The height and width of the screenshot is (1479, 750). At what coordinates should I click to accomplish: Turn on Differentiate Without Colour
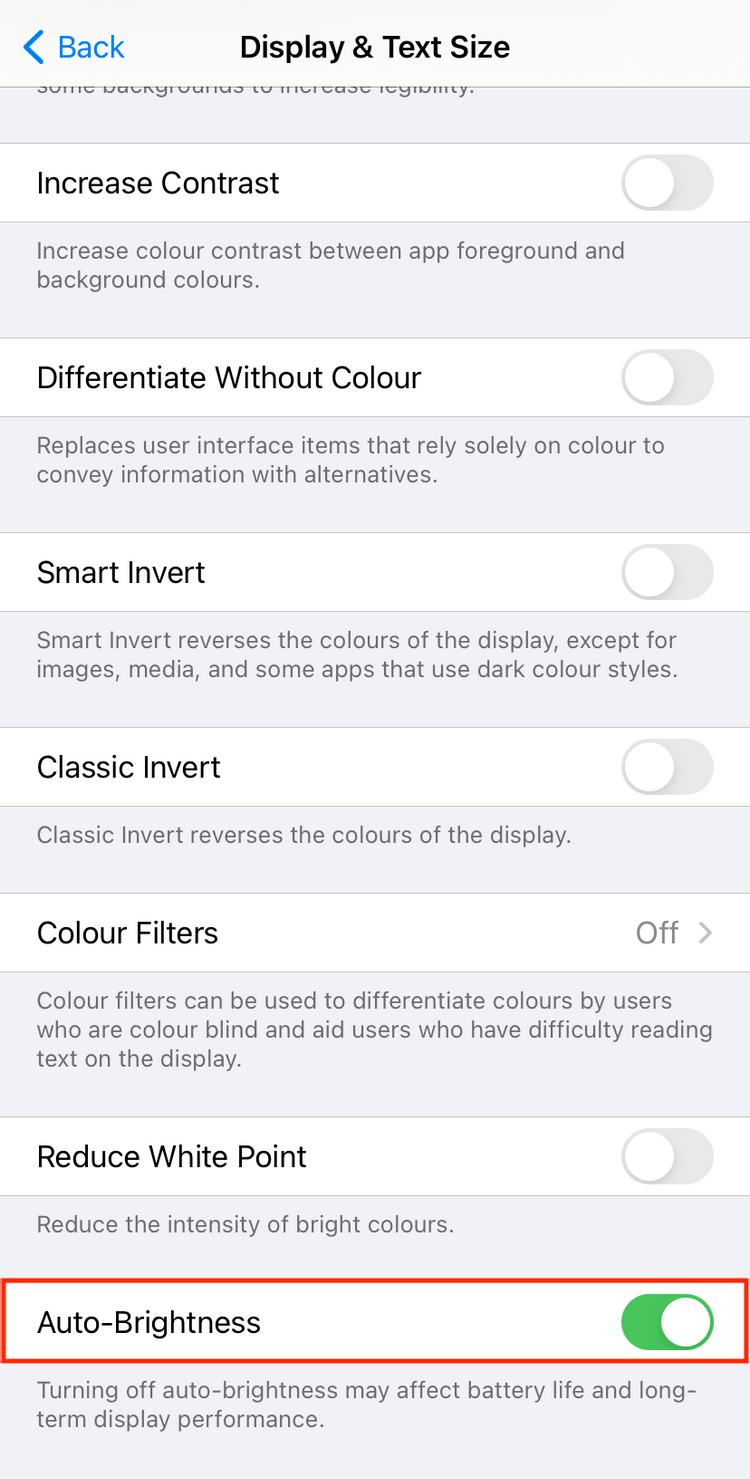(667, 378)
